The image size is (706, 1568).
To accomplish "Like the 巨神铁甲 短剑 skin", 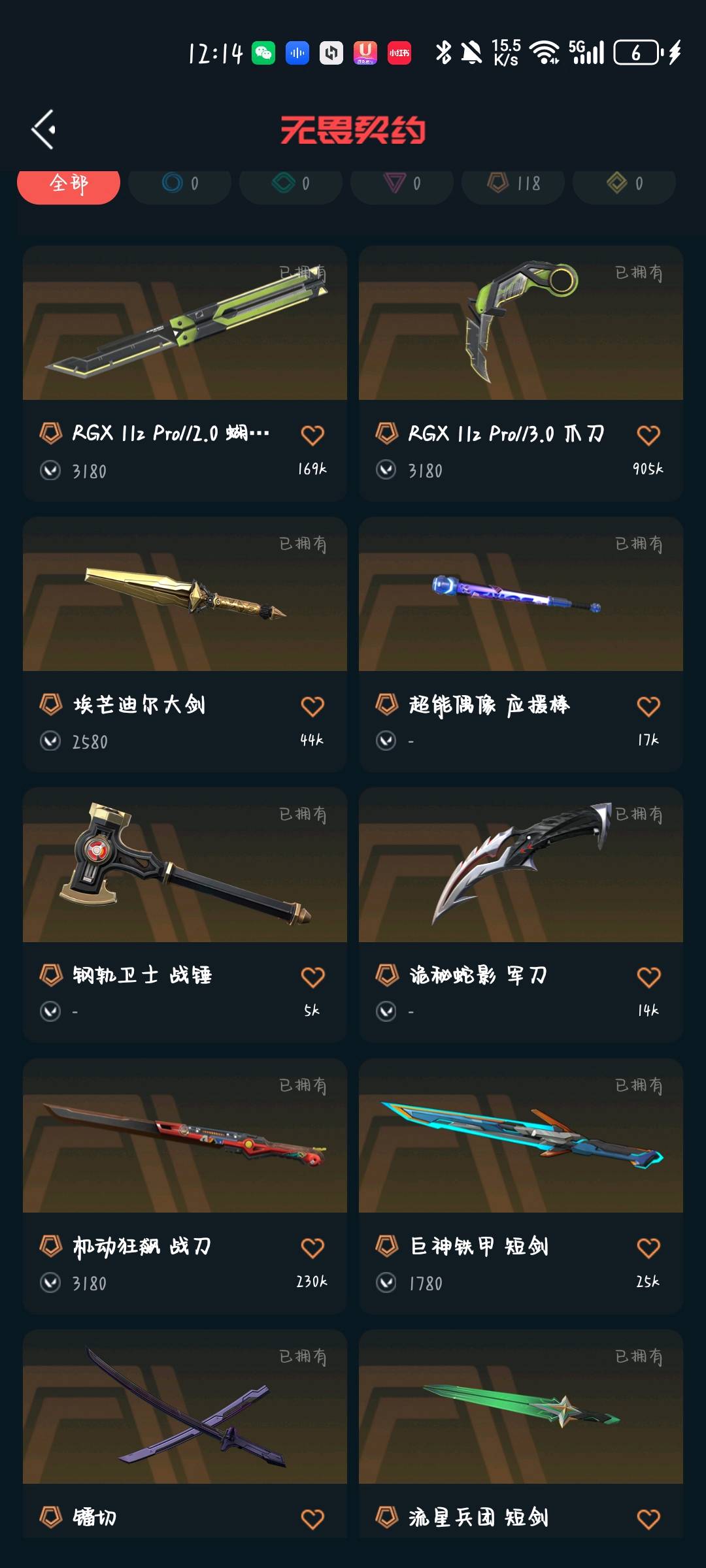I will 648,1249.
